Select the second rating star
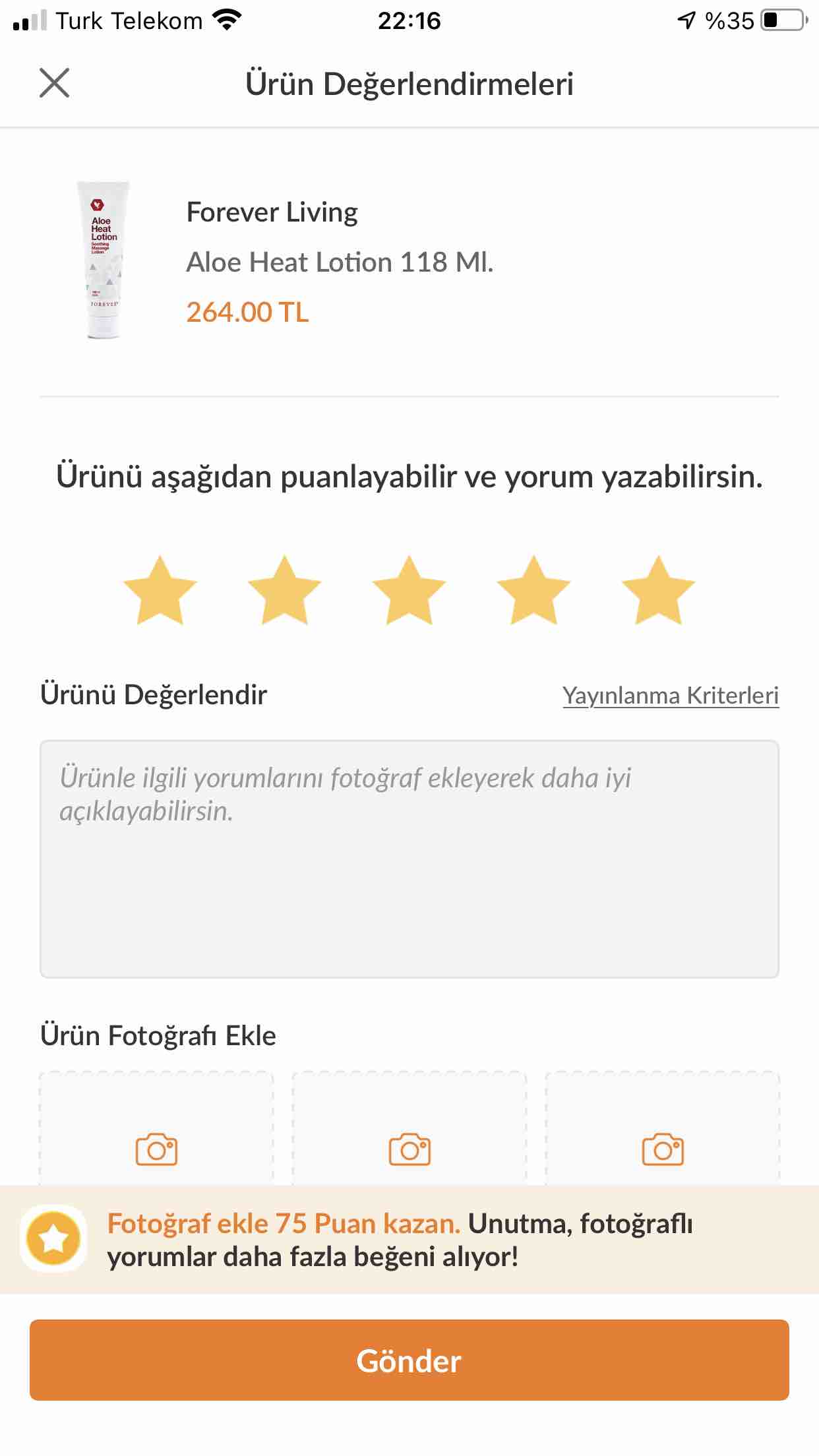This screenshot has height=1456, width=819. pos(284,590)
